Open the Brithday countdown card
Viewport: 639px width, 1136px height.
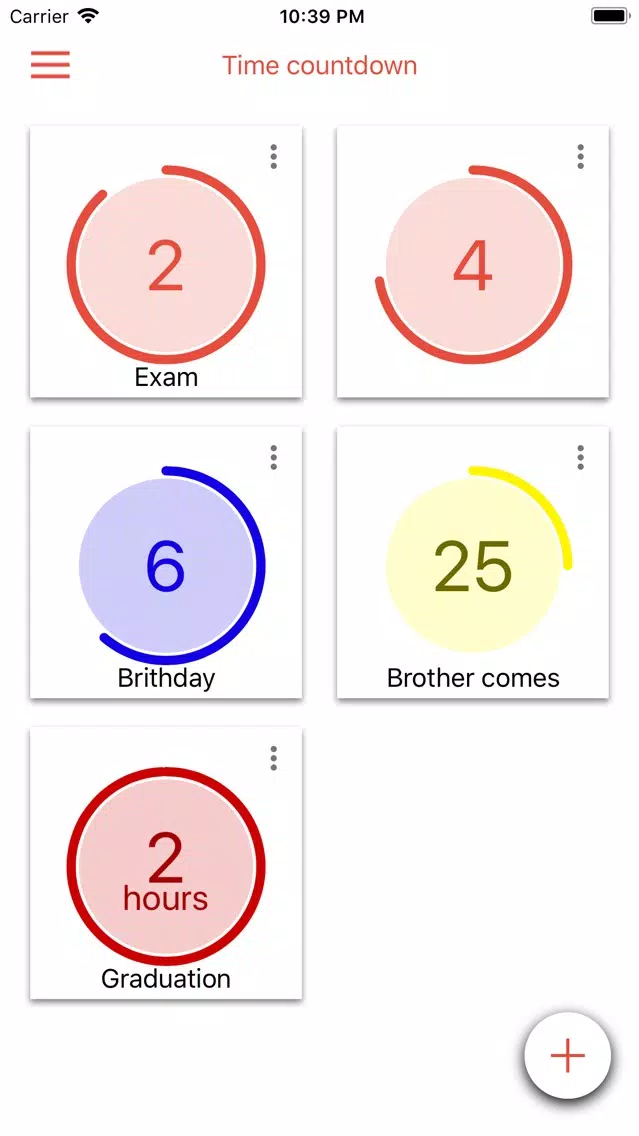166,562
